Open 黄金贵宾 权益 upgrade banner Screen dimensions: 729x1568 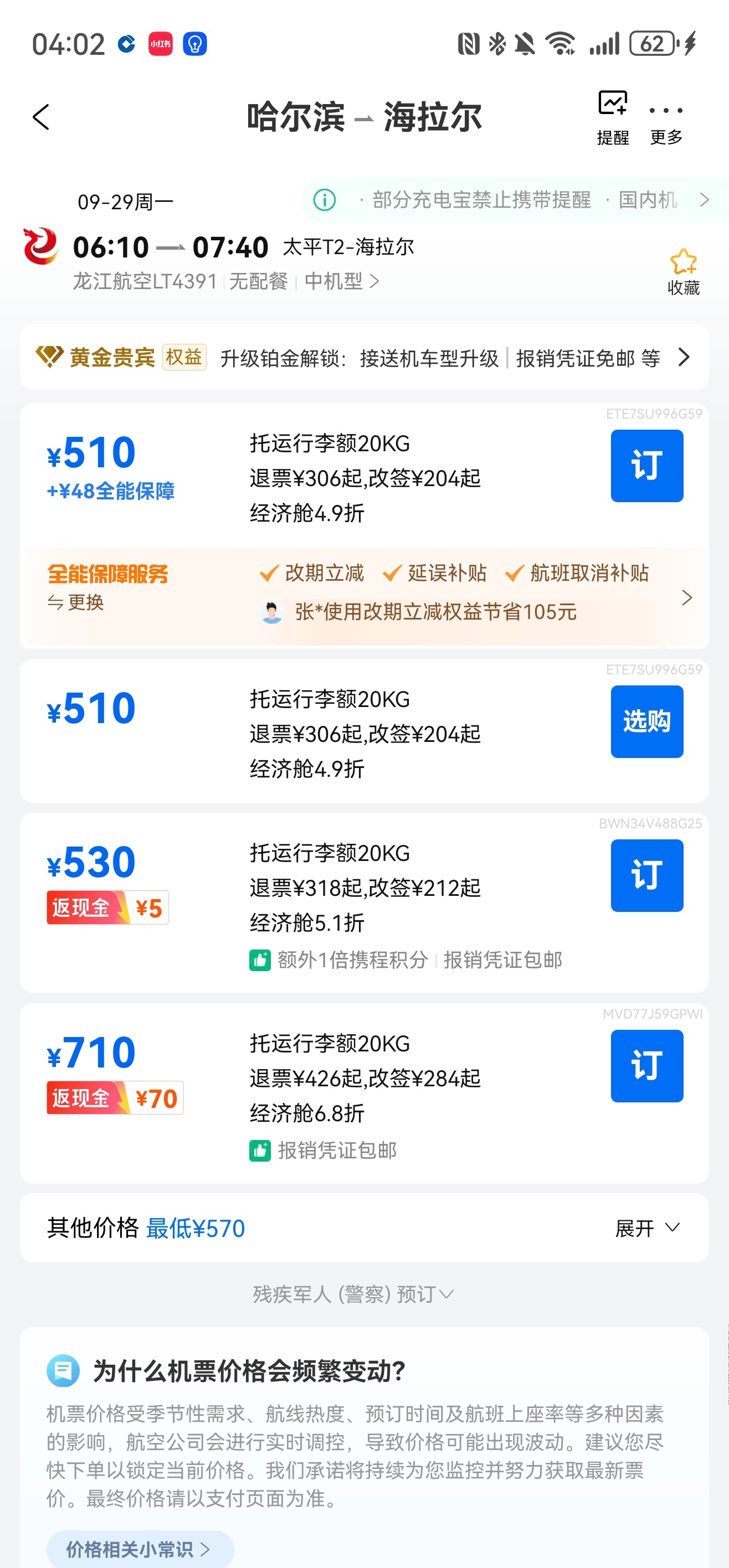coord(364,357)
